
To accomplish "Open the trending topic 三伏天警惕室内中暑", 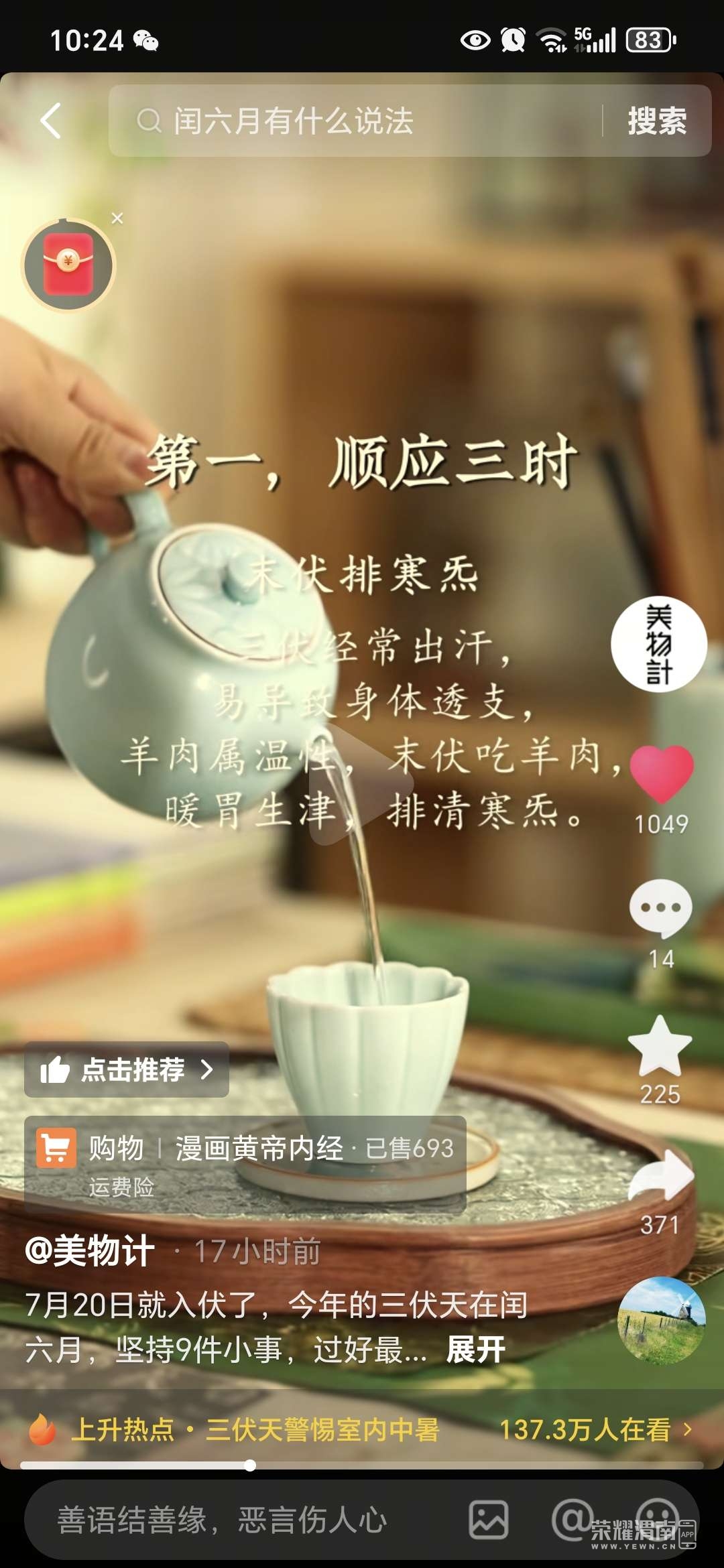I will click(x=322, y=1430).
